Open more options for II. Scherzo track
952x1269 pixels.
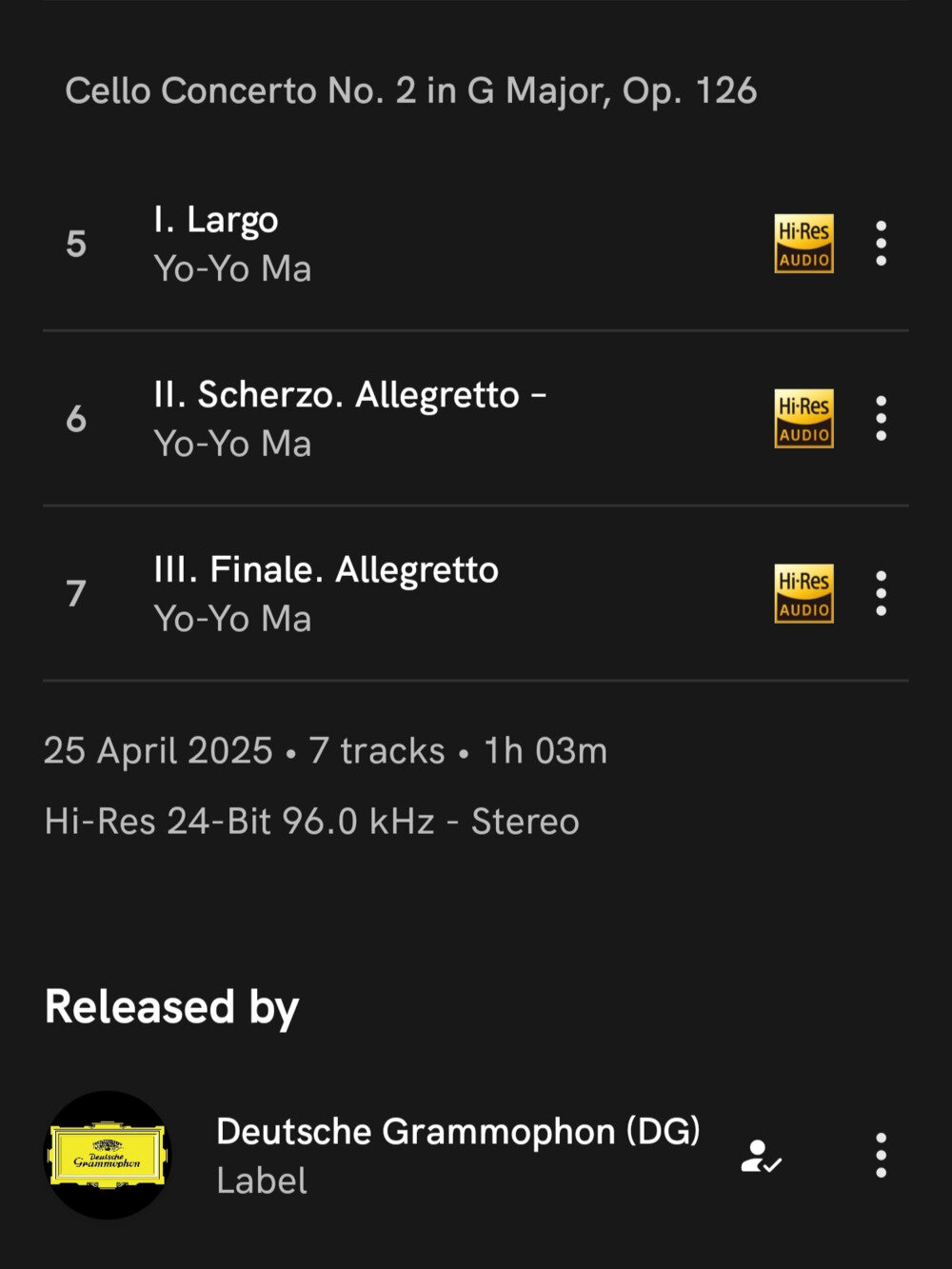coord(881,419)
